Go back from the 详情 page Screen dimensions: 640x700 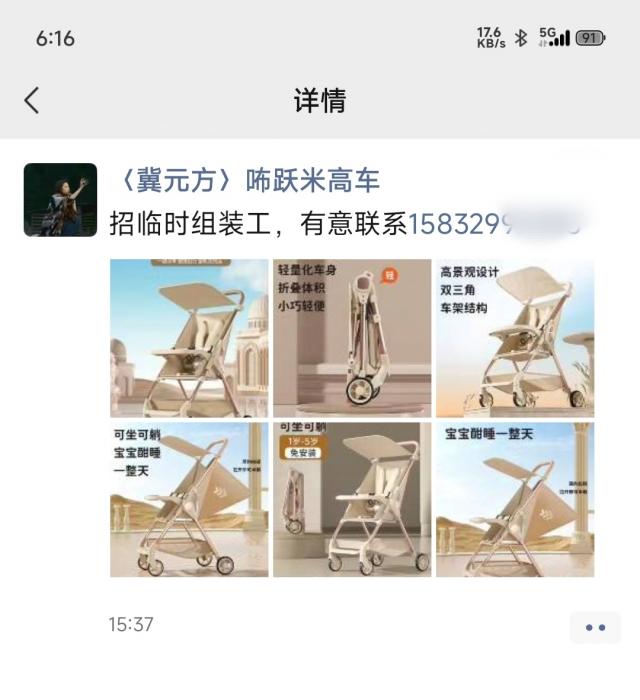coord(32,100)
